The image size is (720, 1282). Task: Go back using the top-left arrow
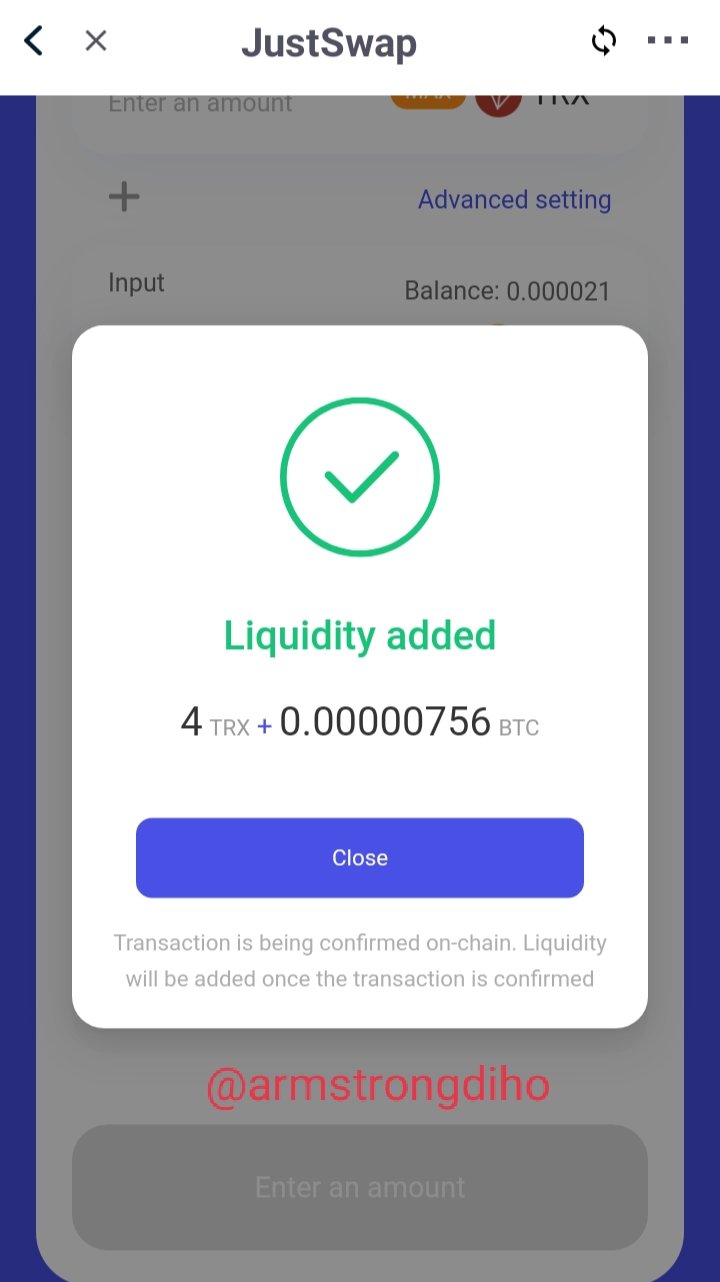34,41
